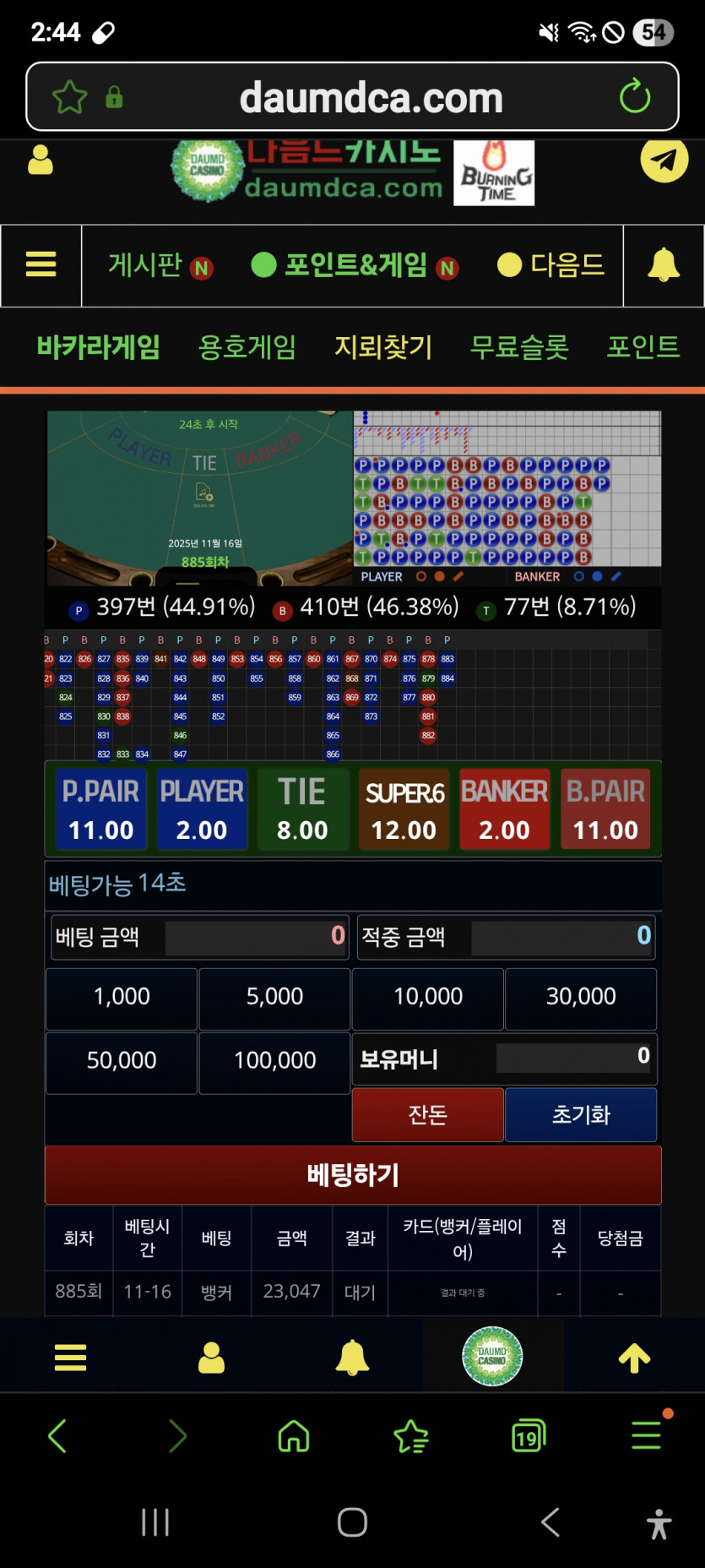Click the bell icon in the bottom navigation bar
This screenshot has width=705, height=1568.
click(x=352, y=1357)
